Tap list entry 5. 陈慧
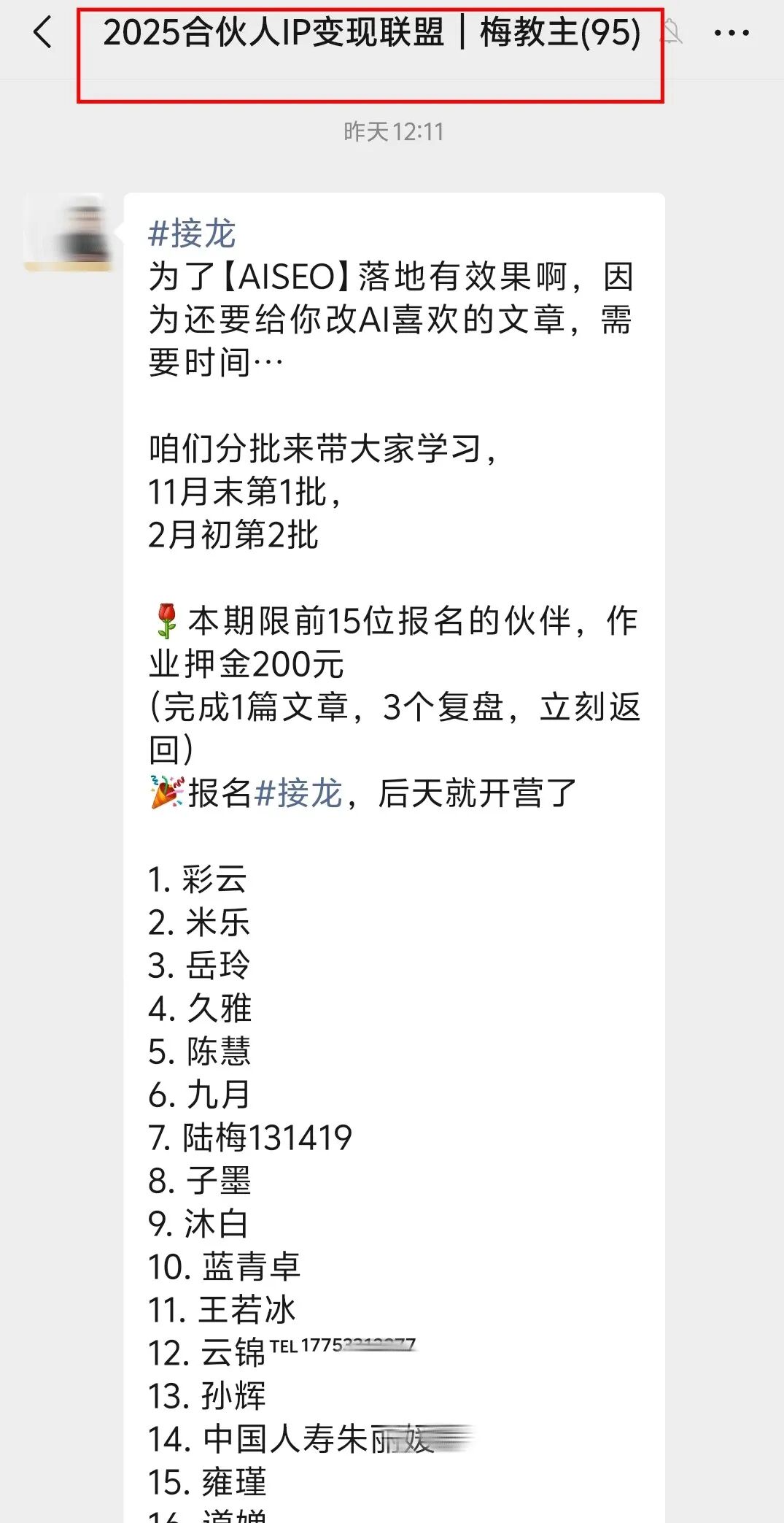This screenshot has width=784, height=1523. point(198,1050)
